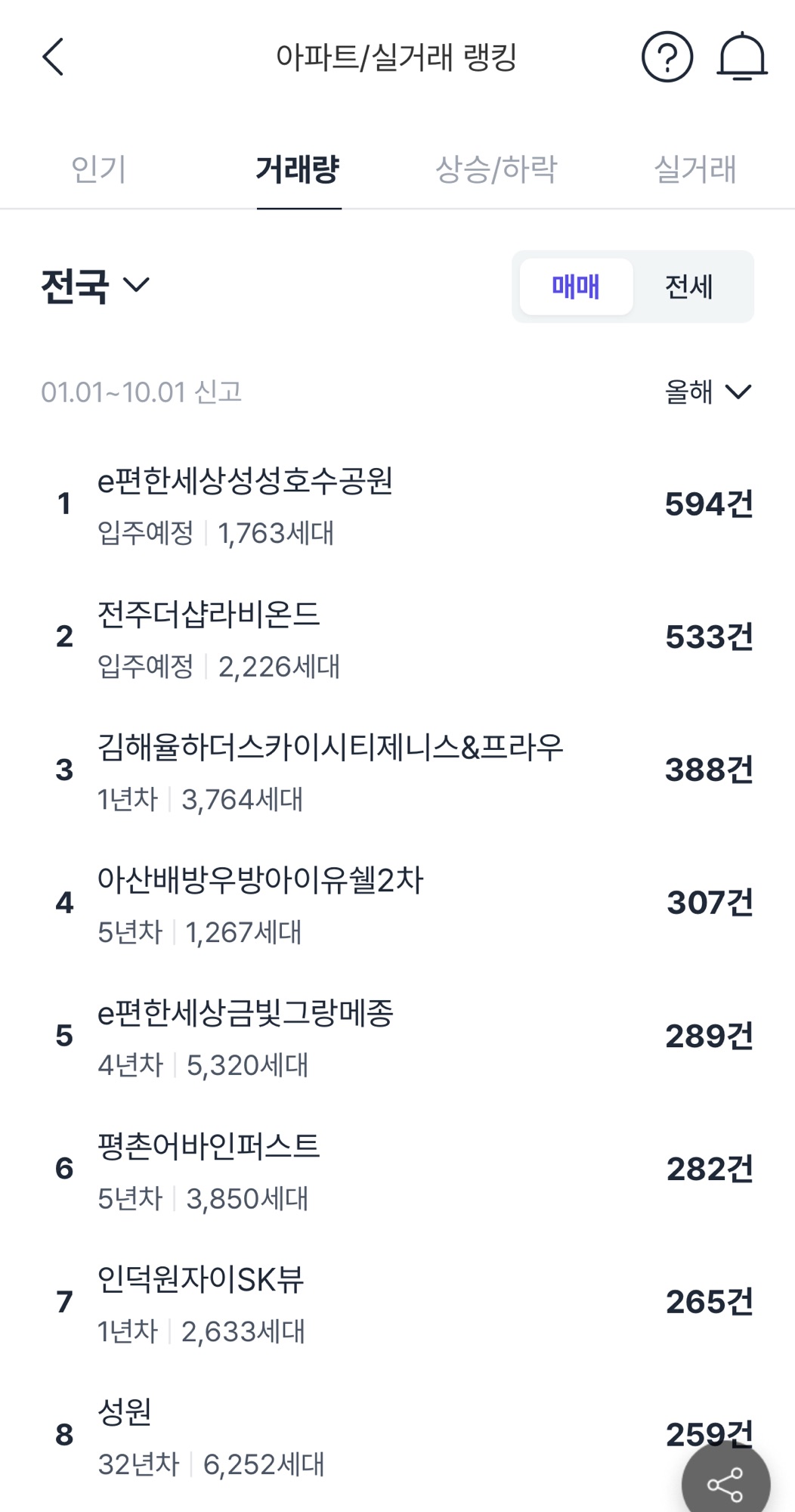Image resolution: width=795 pixels, height=1512 pixels.
Task: Tap the back arrow at top left
Action: pos(52,57)
